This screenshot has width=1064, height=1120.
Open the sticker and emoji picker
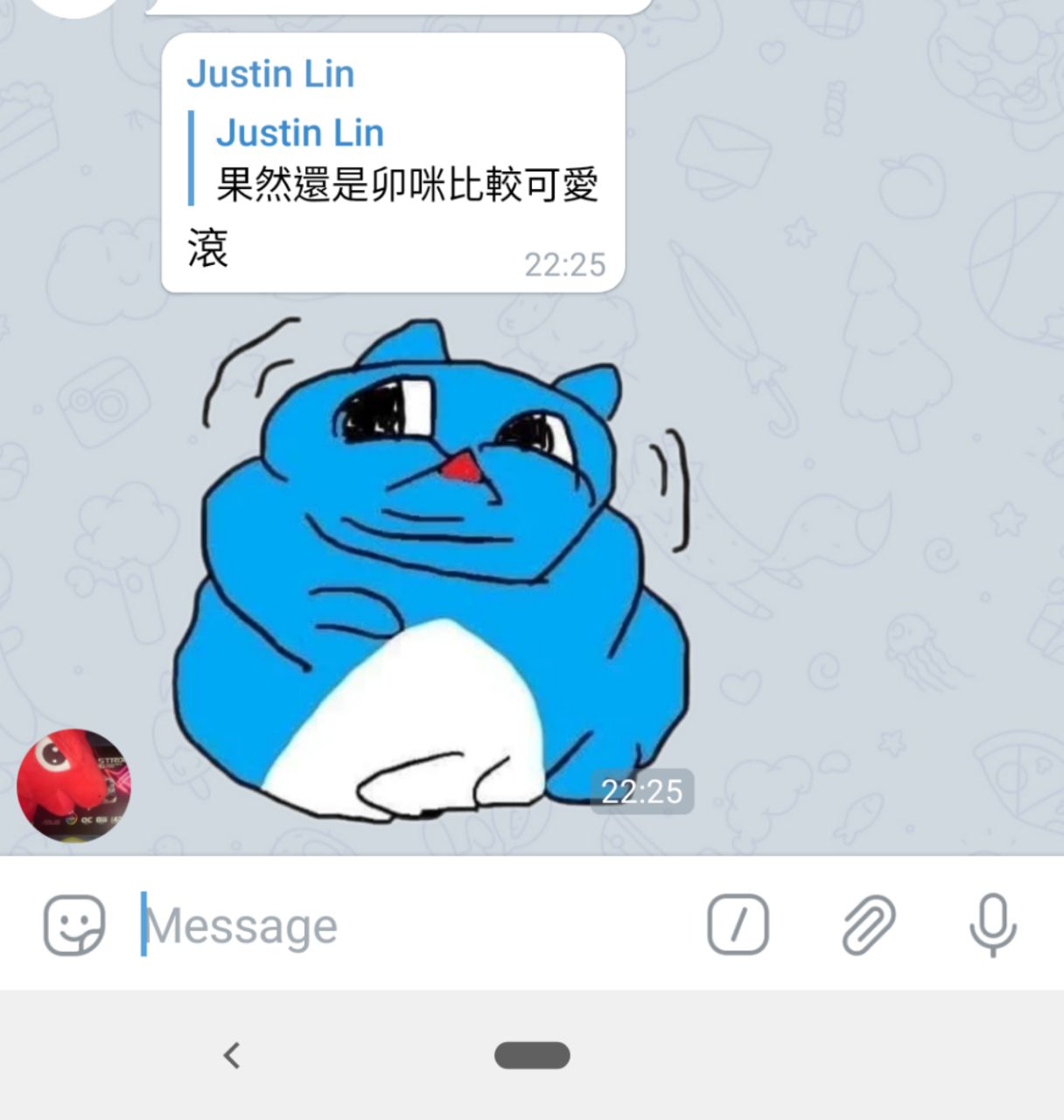pos(74,925)
